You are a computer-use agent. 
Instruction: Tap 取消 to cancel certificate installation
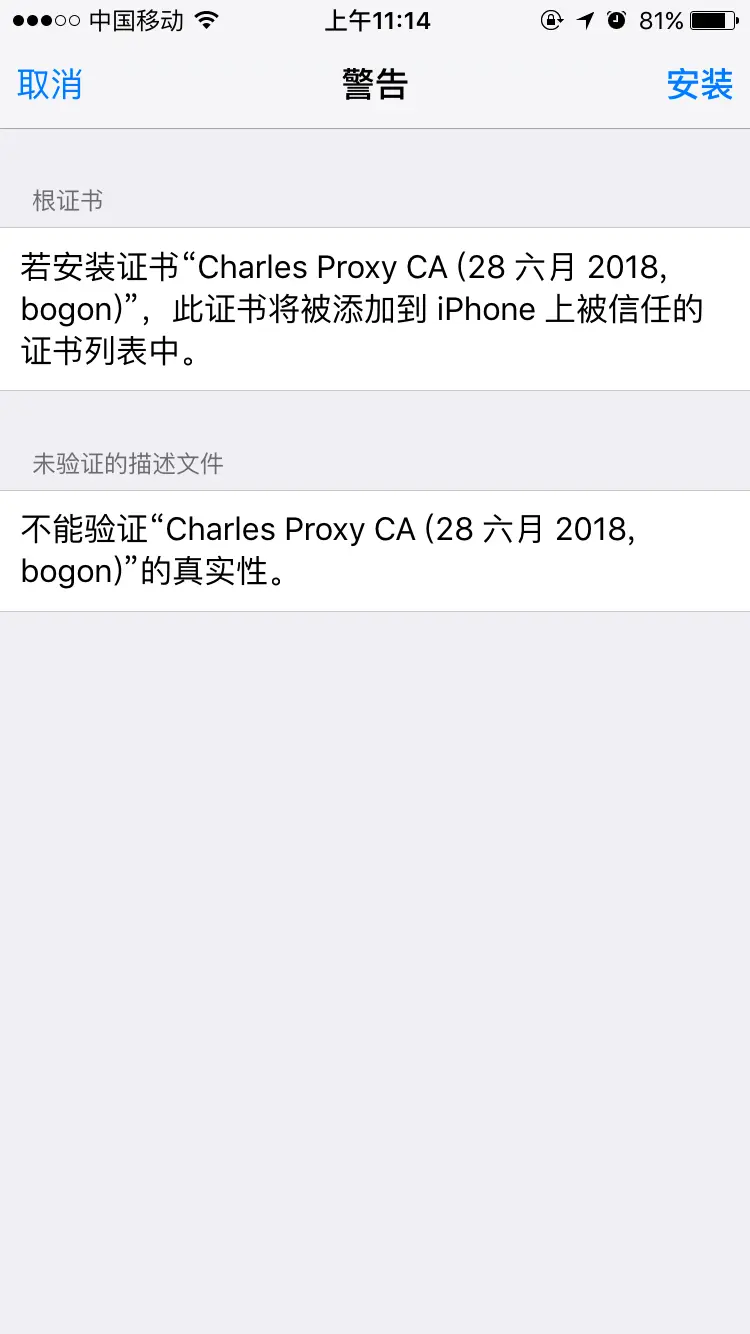coord(49,85)
